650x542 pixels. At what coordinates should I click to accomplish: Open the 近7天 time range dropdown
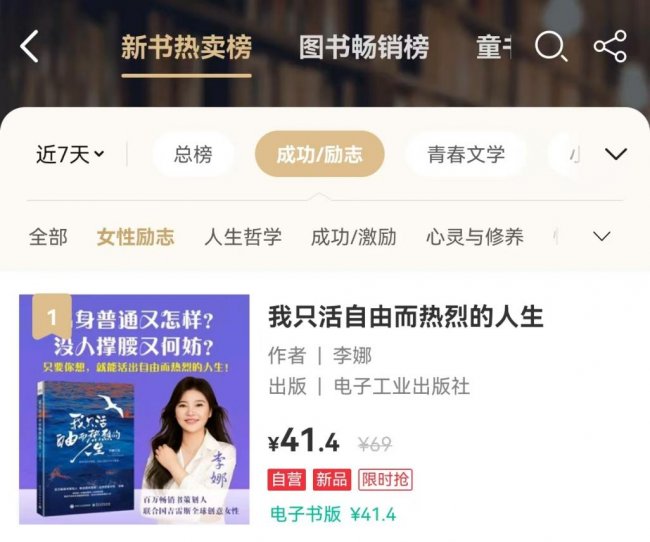pos(70,154)
